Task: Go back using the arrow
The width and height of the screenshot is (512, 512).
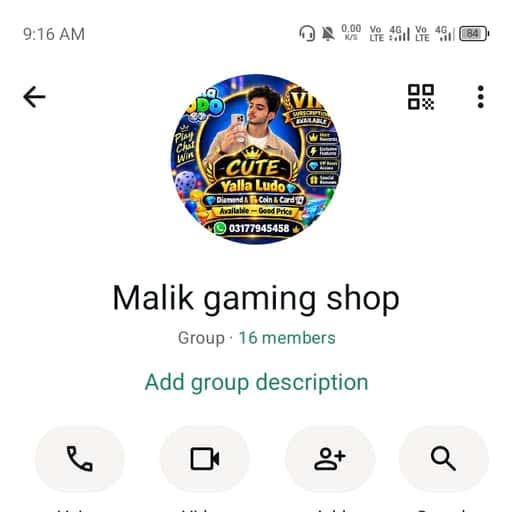Action: pyautogui.click(x=34, y=97)
